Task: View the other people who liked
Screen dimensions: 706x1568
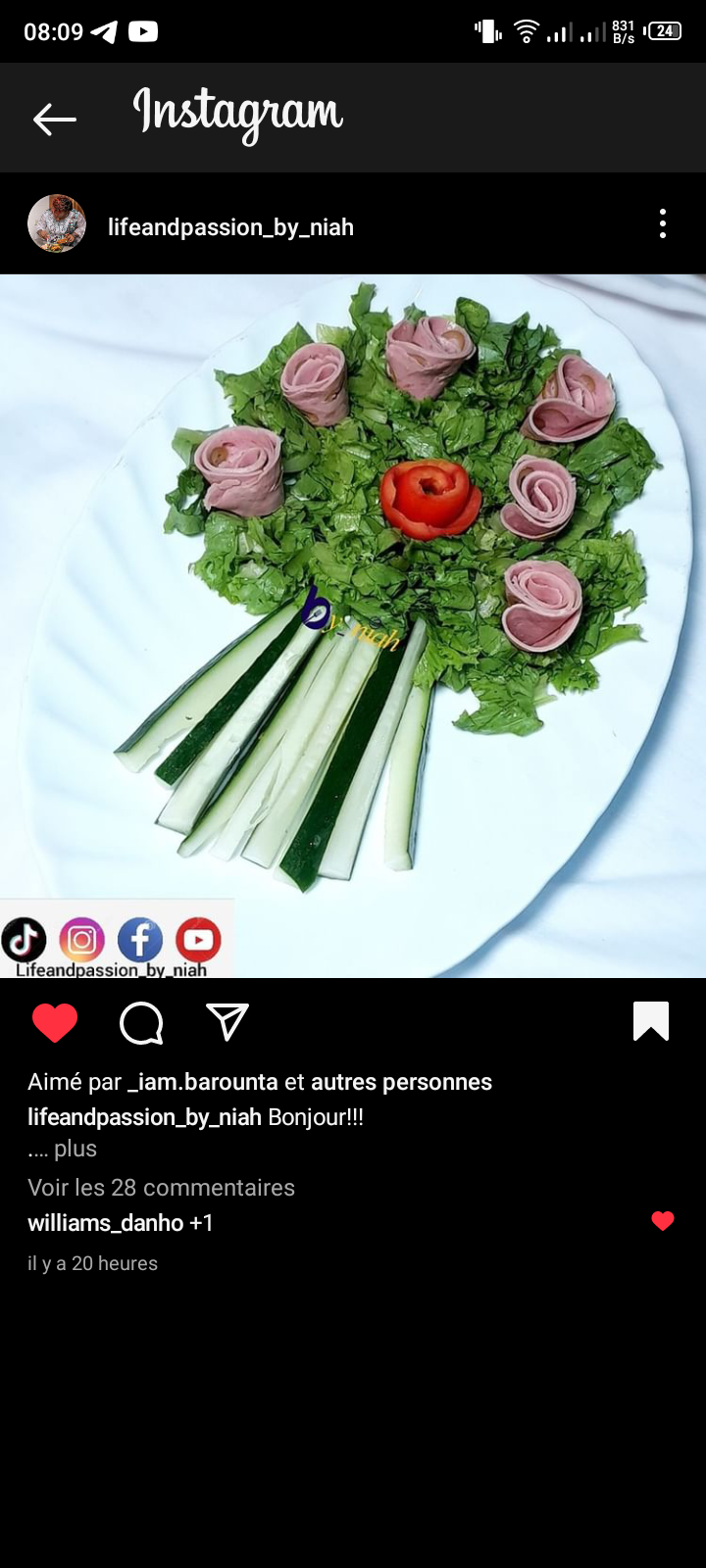Action: click(401, 1082)
